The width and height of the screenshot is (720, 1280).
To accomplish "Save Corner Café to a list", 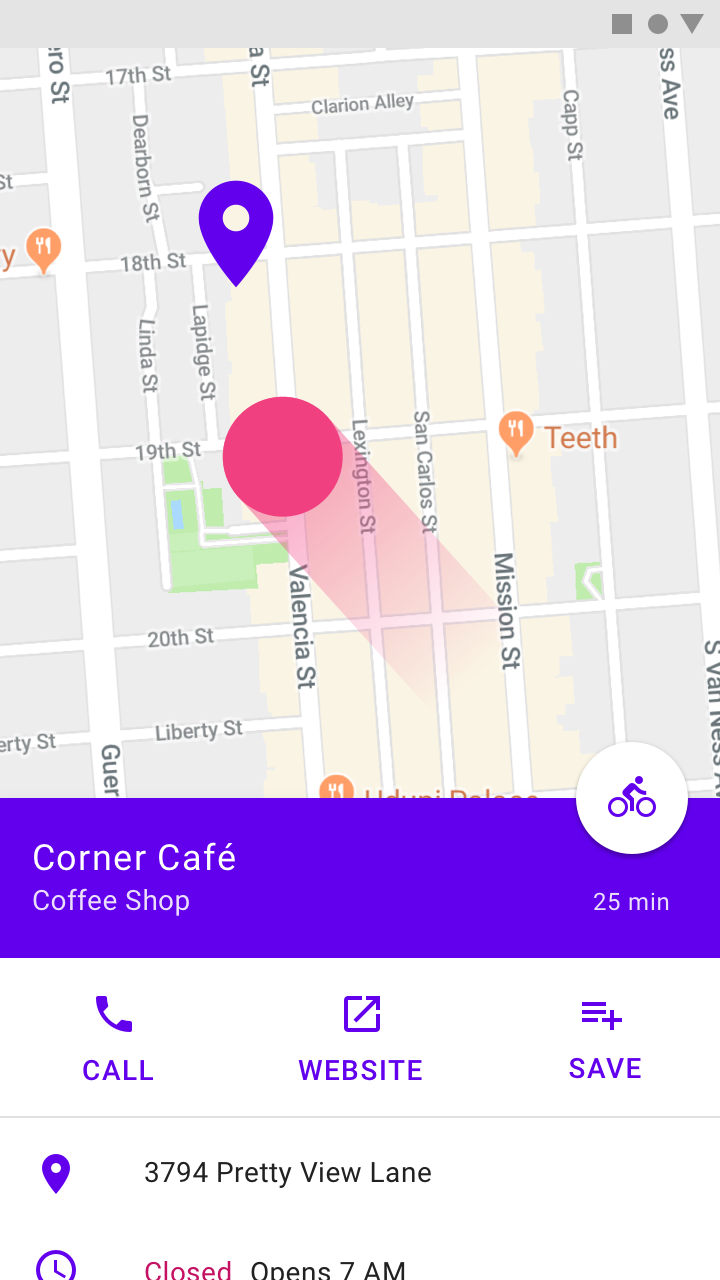I will tap(604, 1038).
